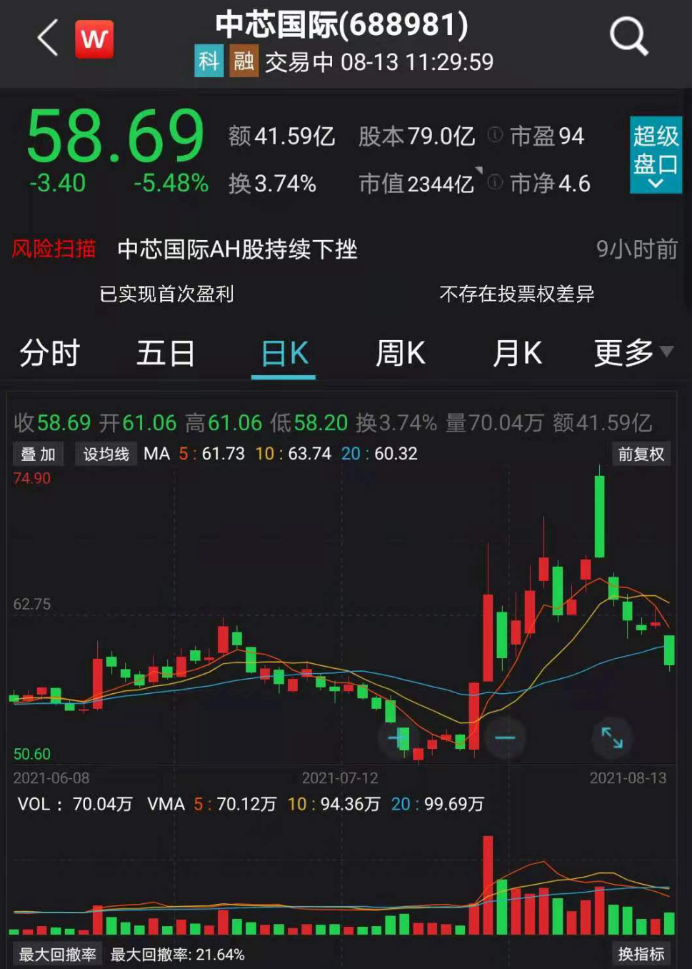This screenshot has height=969, width=693.
Task: Open the 更多 chart period dropdown
Action: pyautogui.click(x=633, y=353)
